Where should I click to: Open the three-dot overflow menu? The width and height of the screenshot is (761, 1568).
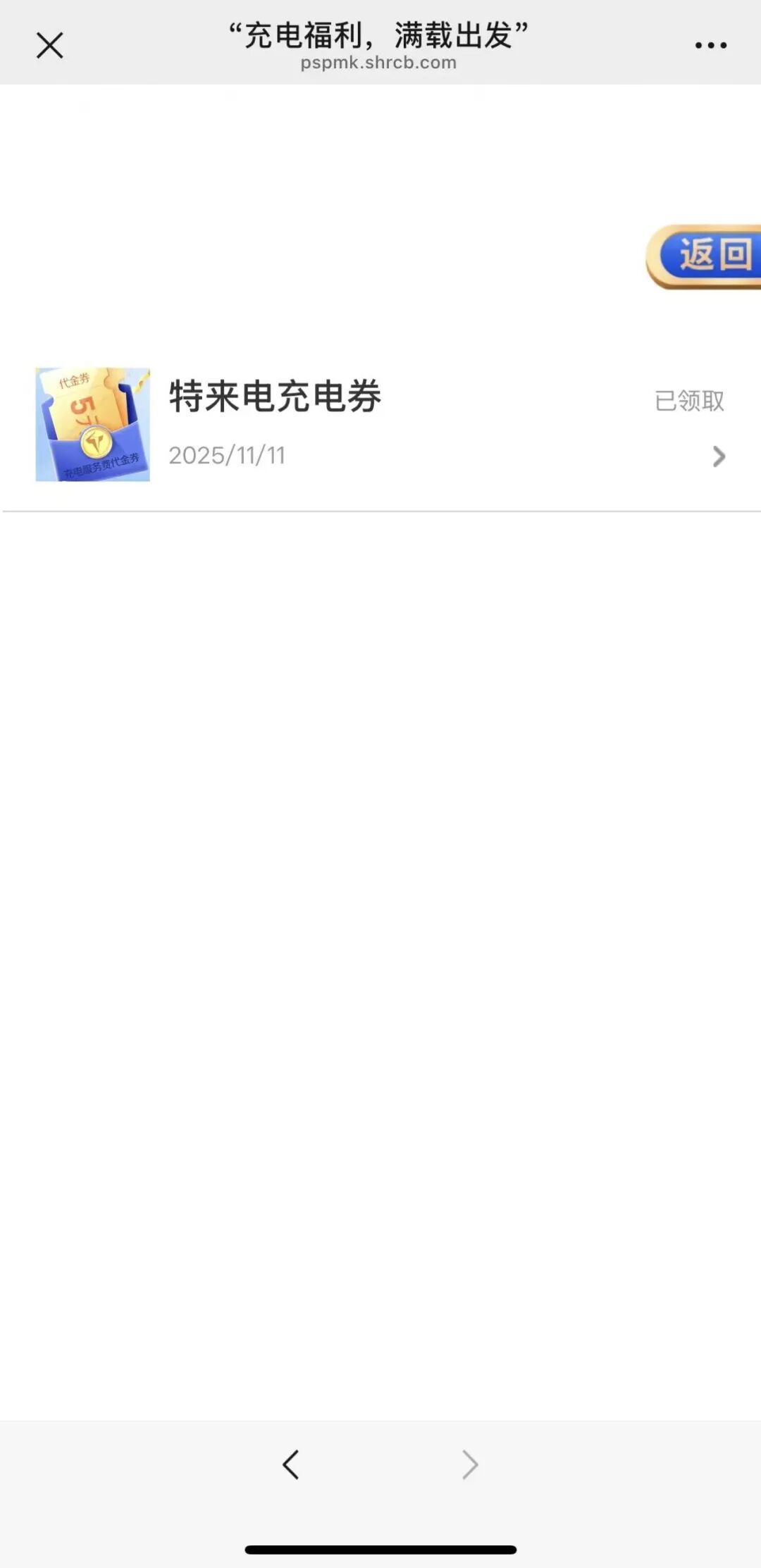pos(710,46)
